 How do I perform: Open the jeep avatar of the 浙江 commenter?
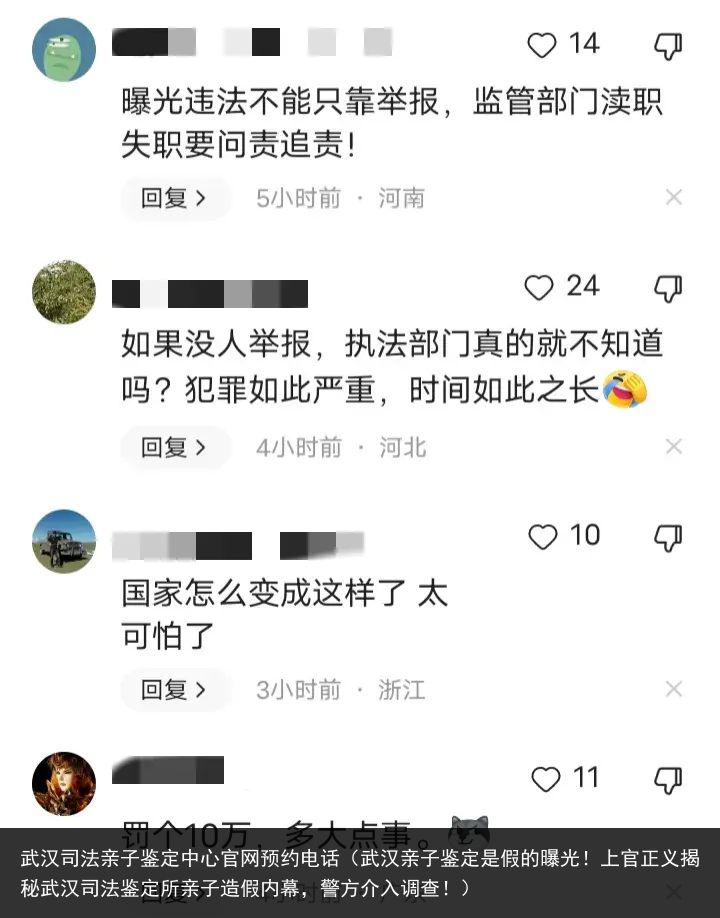[x=65, y=541]
